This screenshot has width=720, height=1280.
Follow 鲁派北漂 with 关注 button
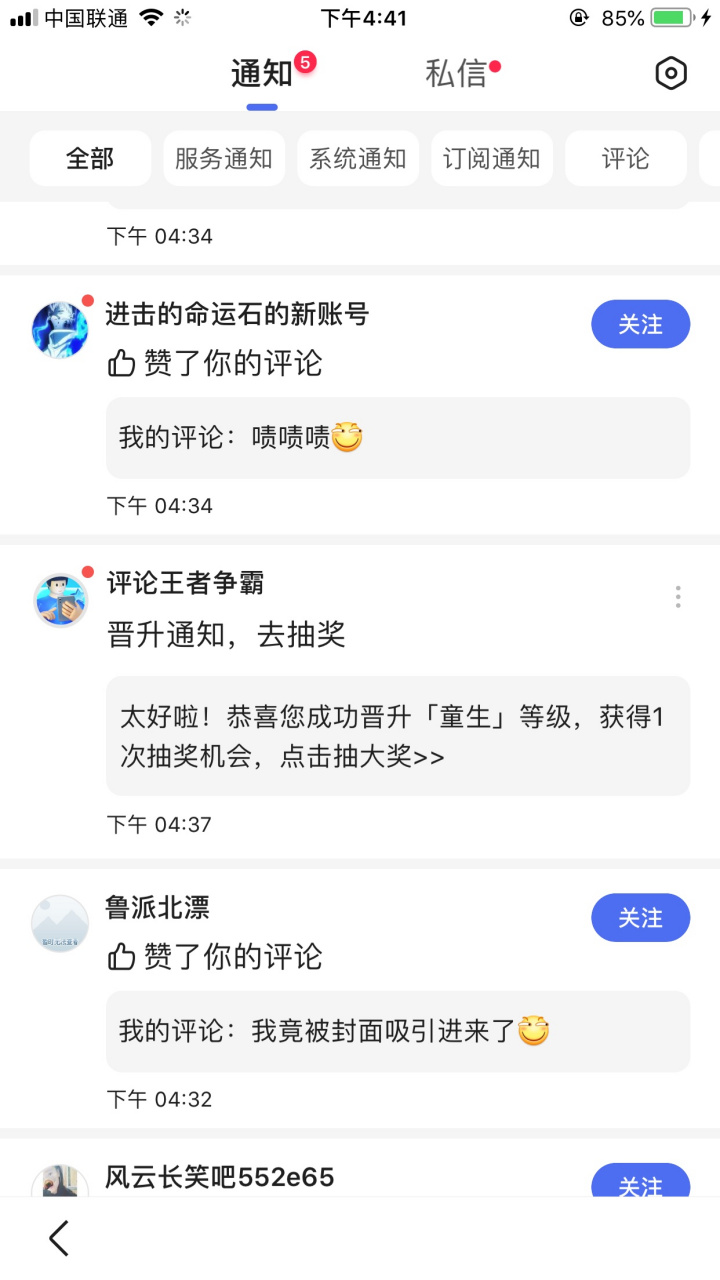point(640,917)
